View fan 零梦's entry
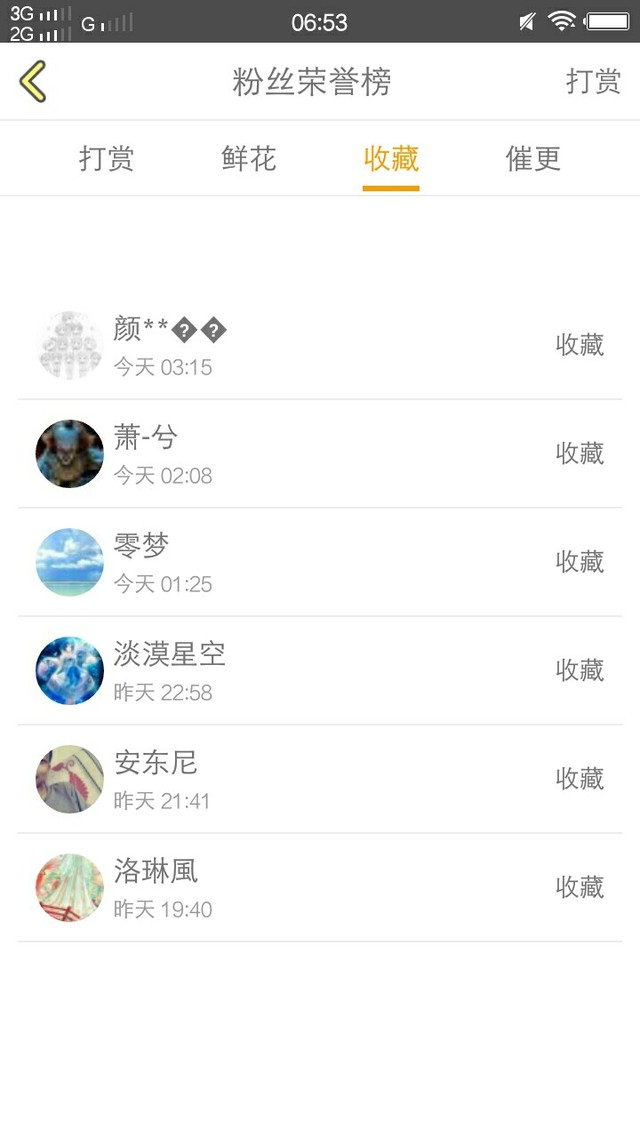The image size is (640, 1138). pyautogui.click(x=320, y=562)
